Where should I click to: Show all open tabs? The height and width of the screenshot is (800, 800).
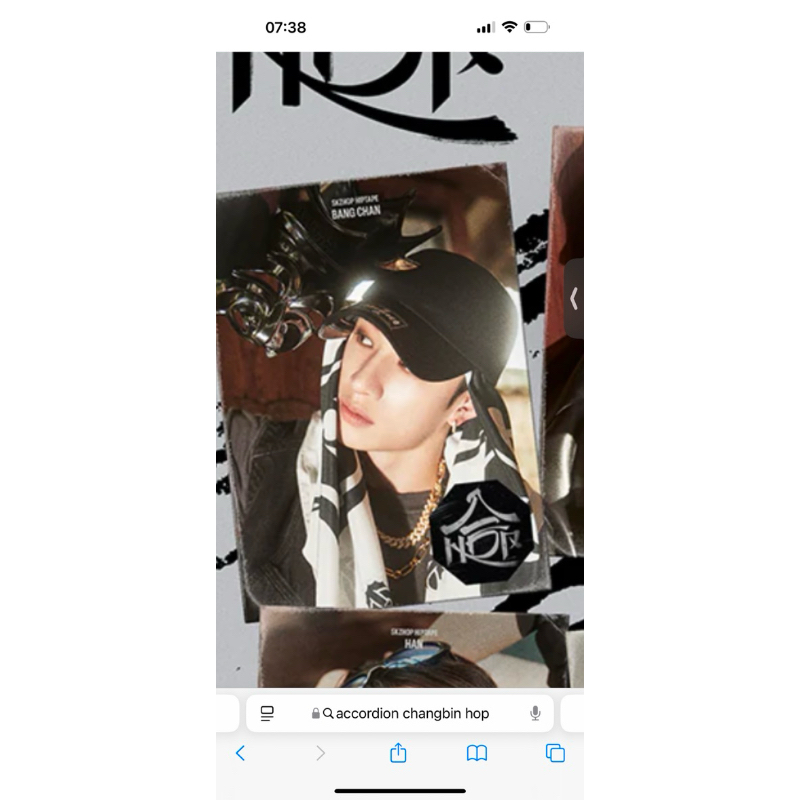(555, 753)
